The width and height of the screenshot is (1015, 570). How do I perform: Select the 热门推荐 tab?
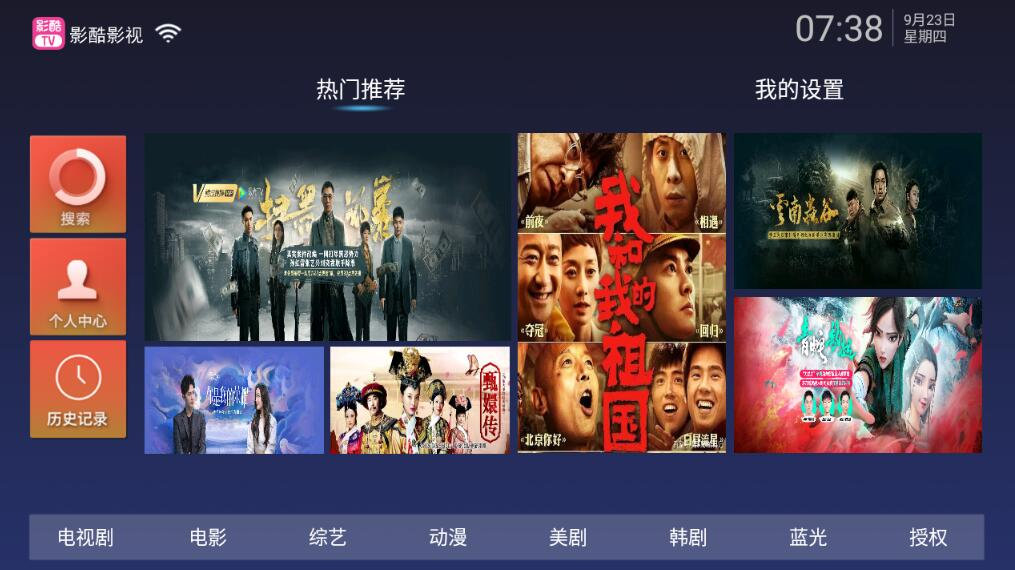point(361,90)
